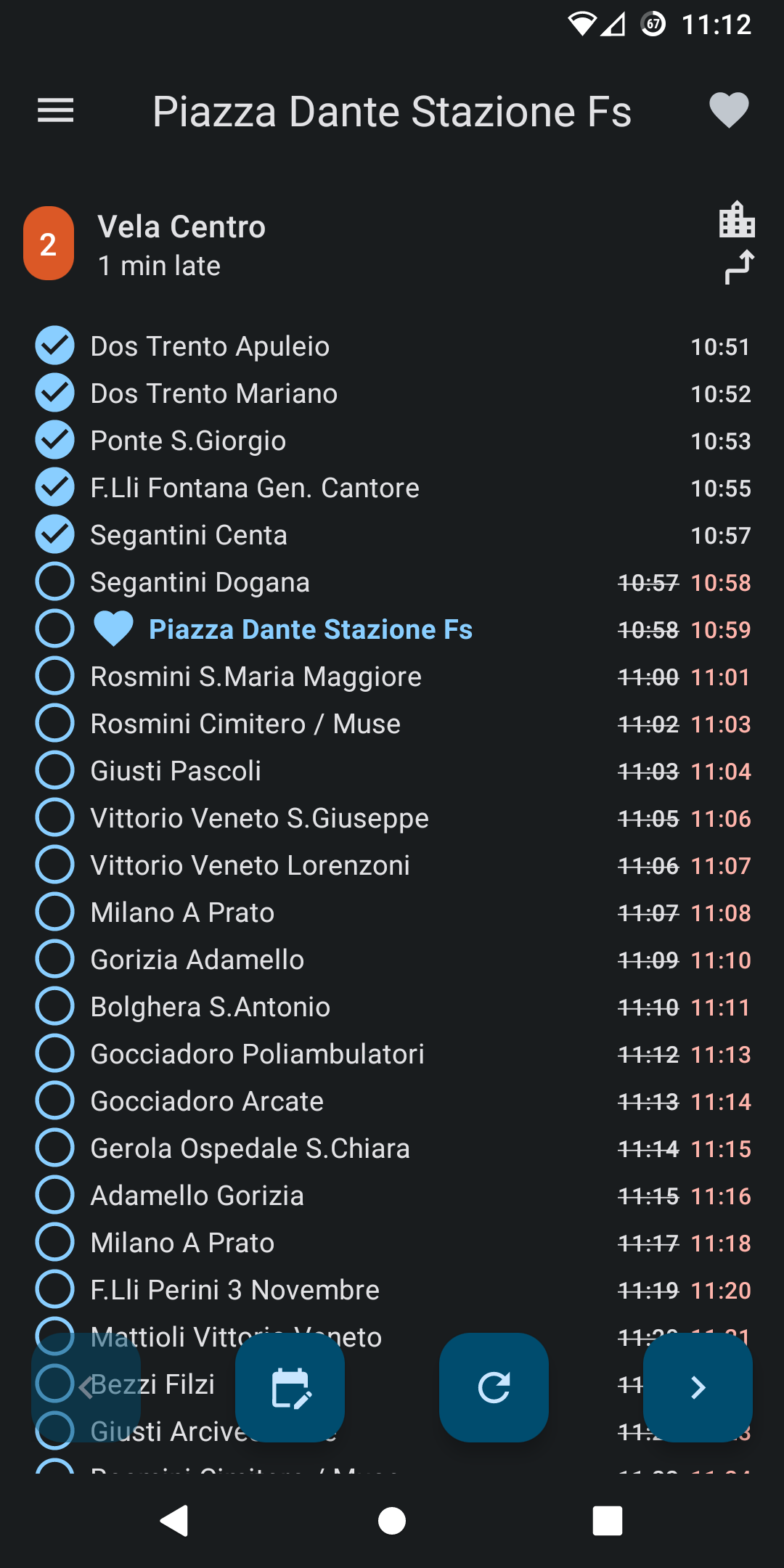
Task: Open the Dos Trento Apuleio stop
Action: 210,347
